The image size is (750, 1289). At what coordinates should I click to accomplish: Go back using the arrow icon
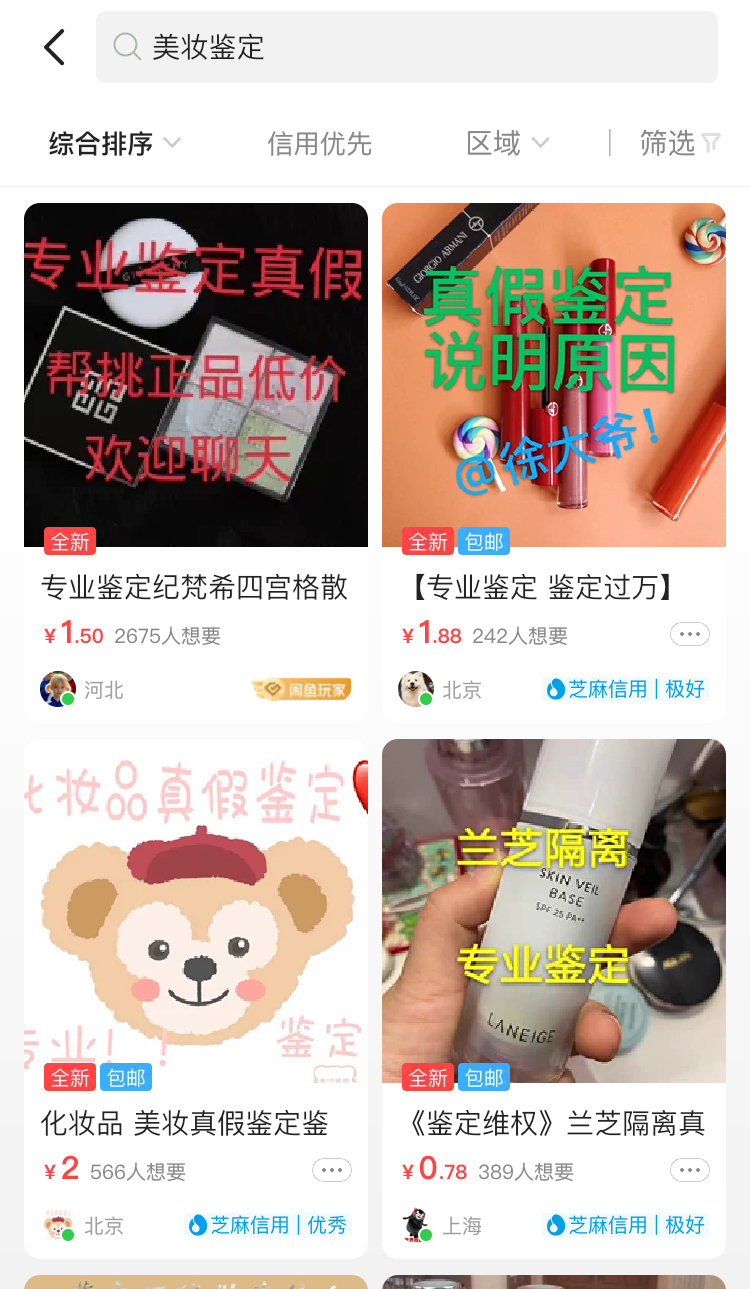(x=55, y=47)
